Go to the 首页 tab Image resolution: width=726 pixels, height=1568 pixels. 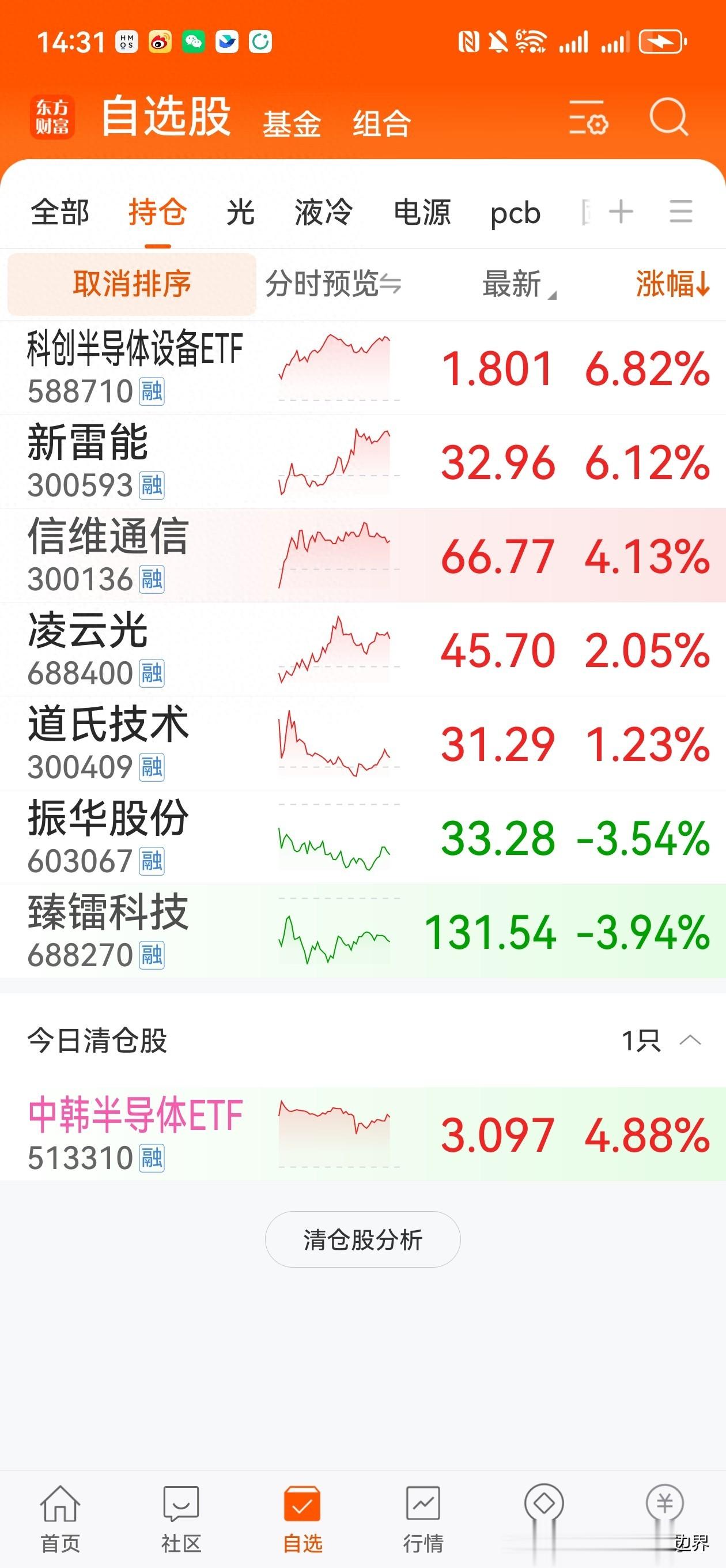click(x=60, y=1517)
